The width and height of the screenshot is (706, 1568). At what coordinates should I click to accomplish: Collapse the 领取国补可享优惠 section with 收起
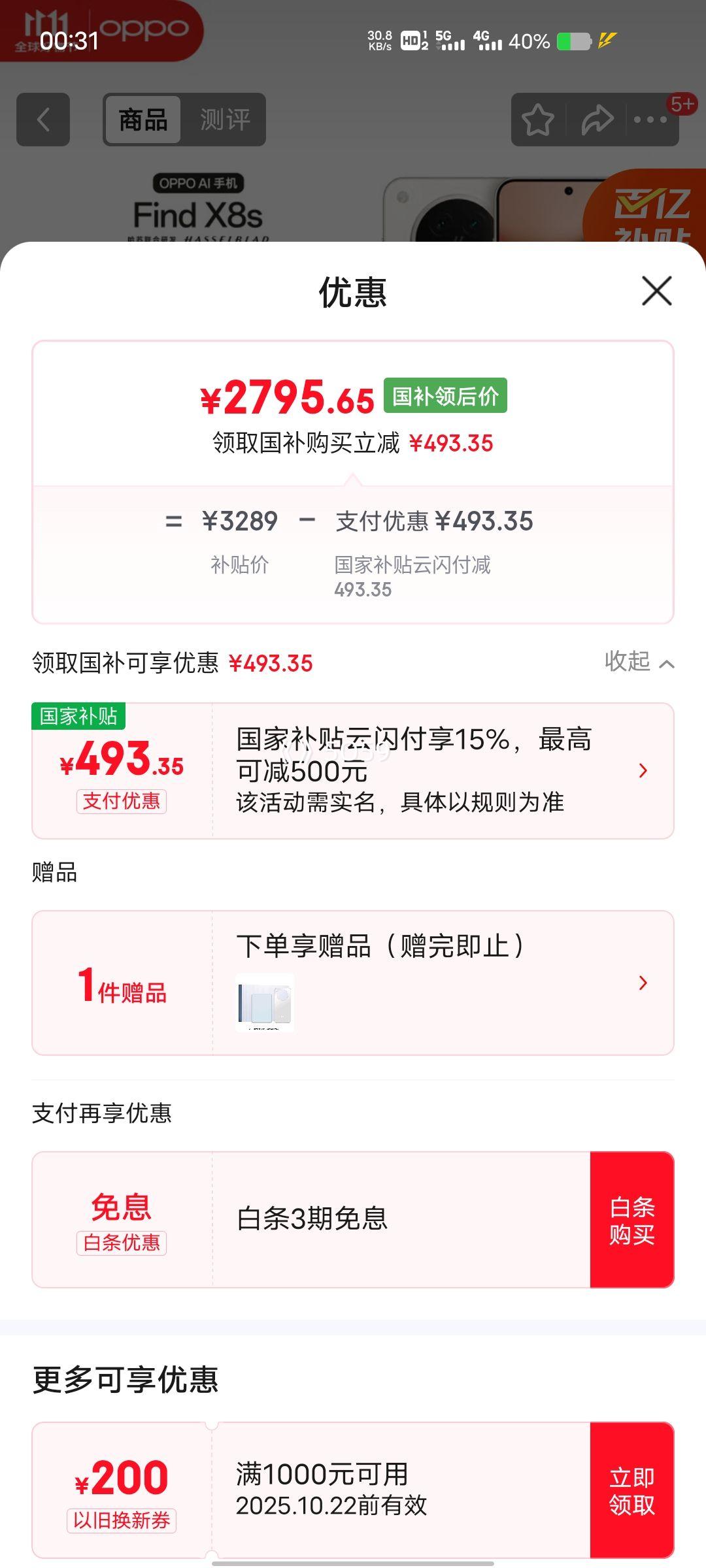(639, 662)
